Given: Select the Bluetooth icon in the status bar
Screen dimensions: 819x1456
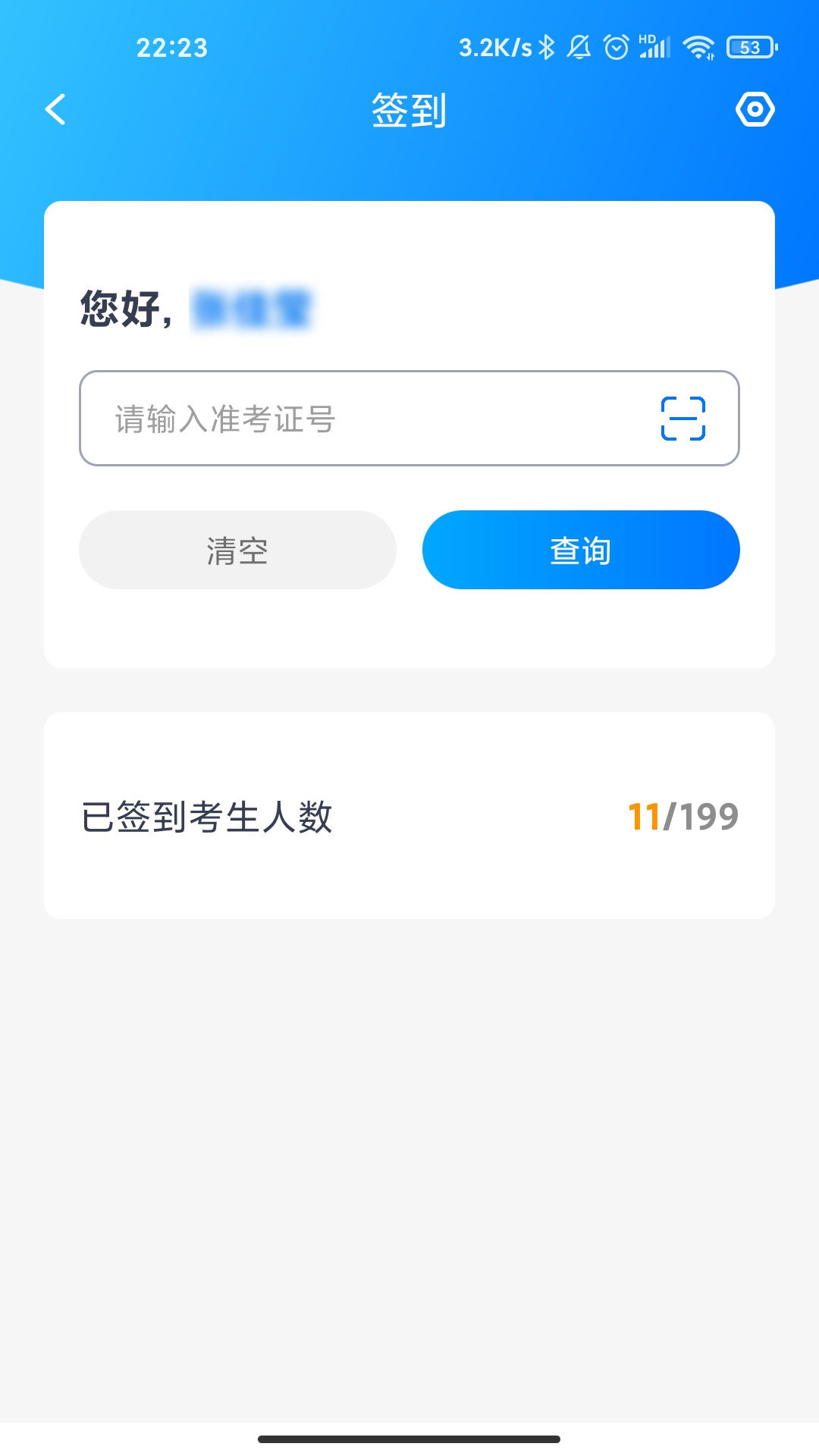Looking at the screenshot, I should pyautogui.click(x=548, y=47).
